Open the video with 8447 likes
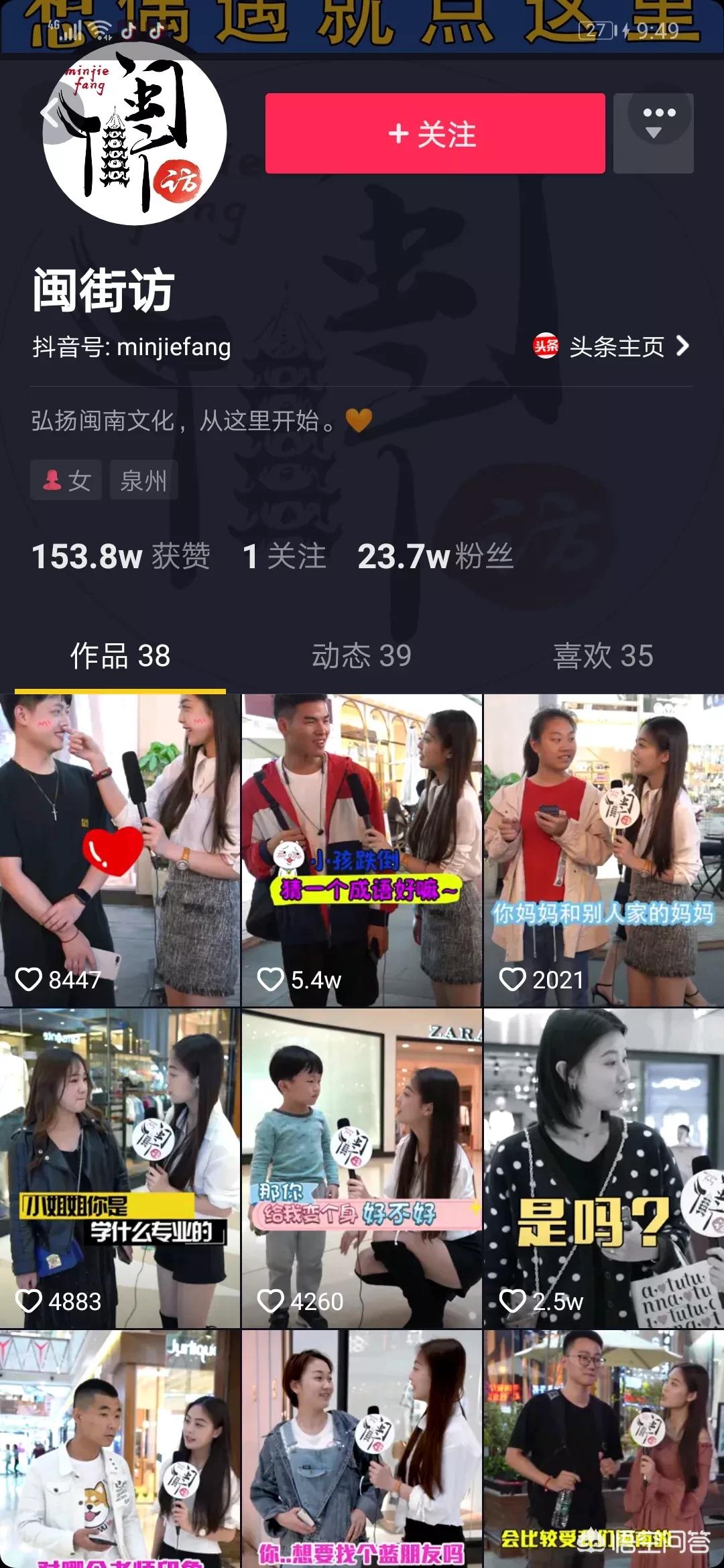 [x=120, y=850]
